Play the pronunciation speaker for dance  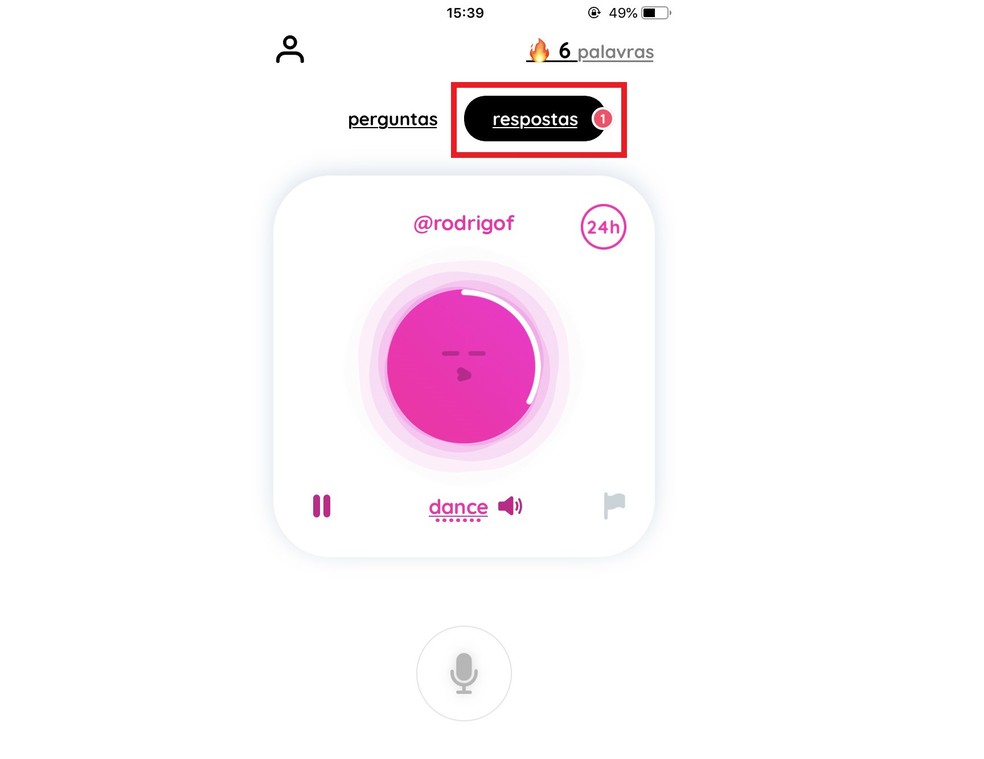(x=510, y=506)
